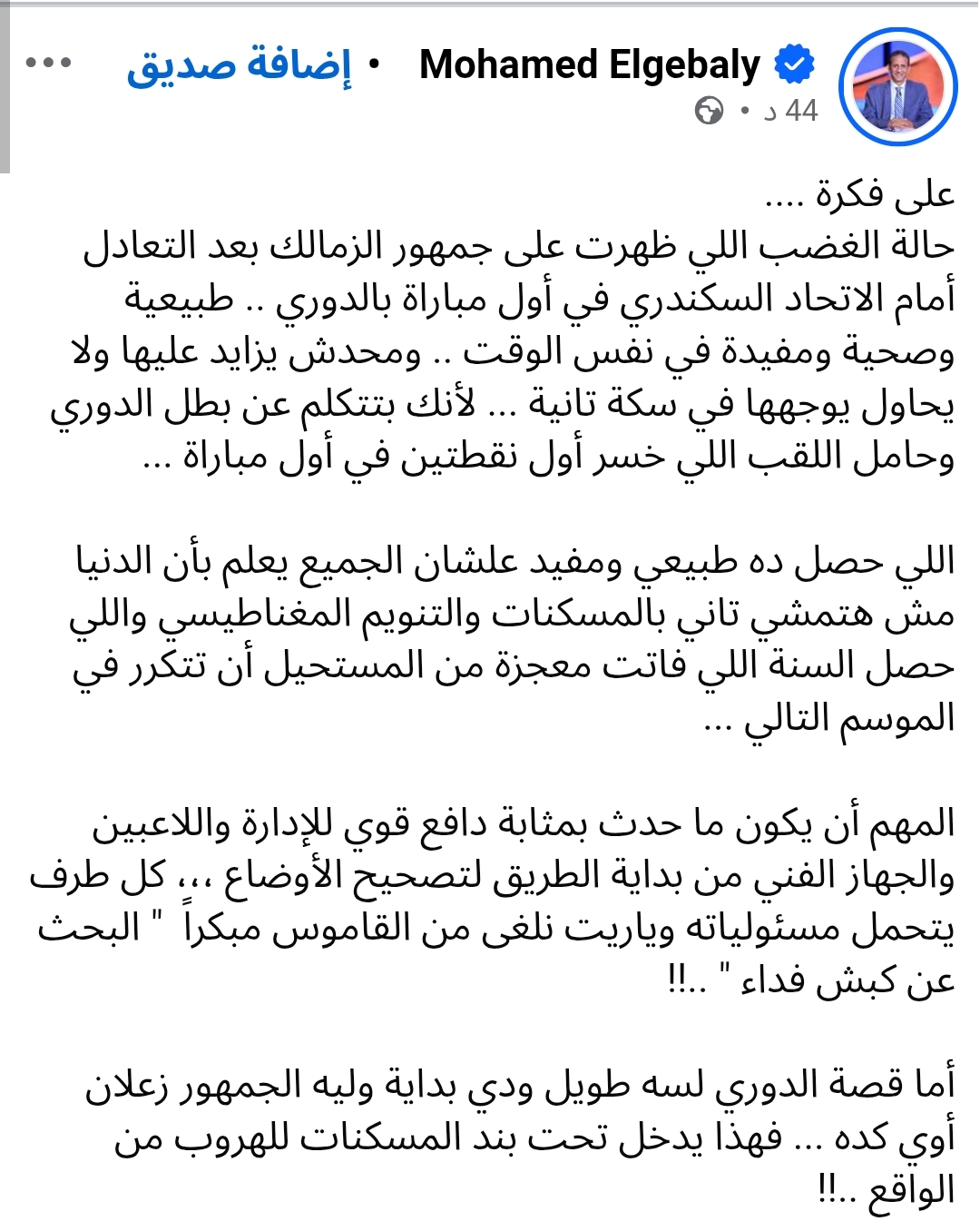Tap the public audience globe icon
Image resolution: width=980 pixels, height=1221 pixels.
709,111
